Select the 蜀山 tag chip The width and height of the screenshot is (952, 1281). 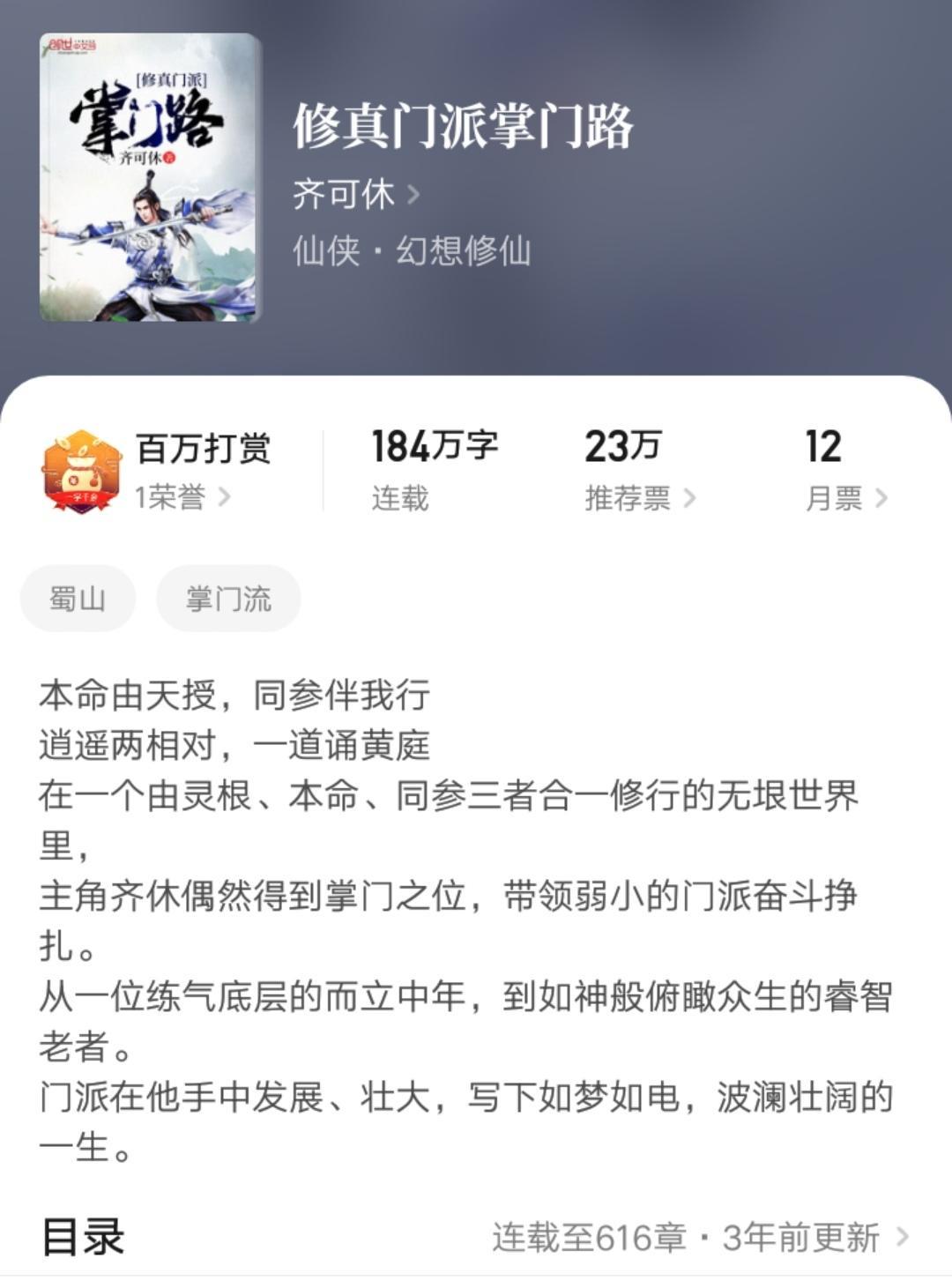click(x=78, y=599)
